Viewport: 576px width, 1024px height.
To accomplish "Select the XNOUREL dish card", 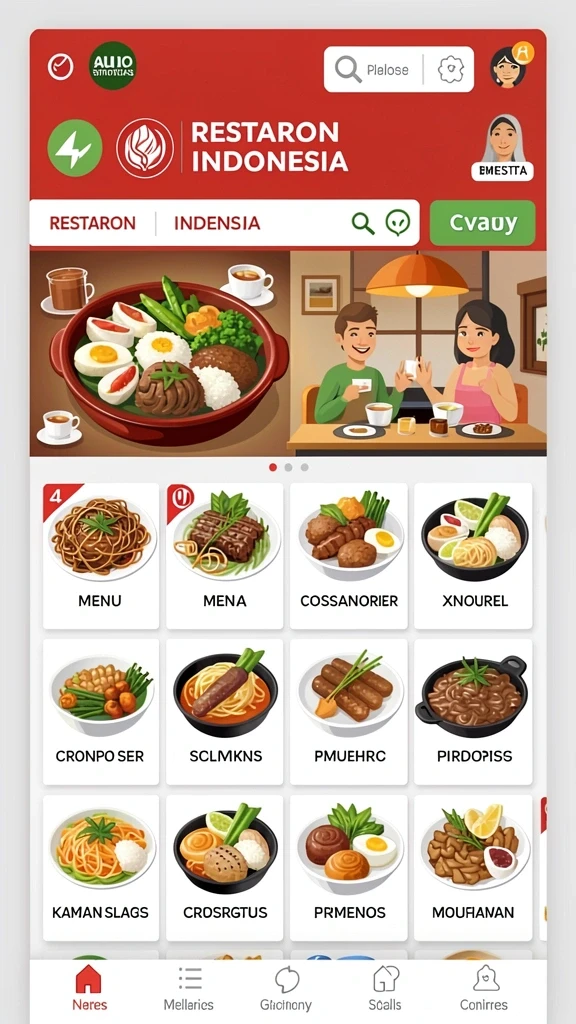I will click(473, 556).
